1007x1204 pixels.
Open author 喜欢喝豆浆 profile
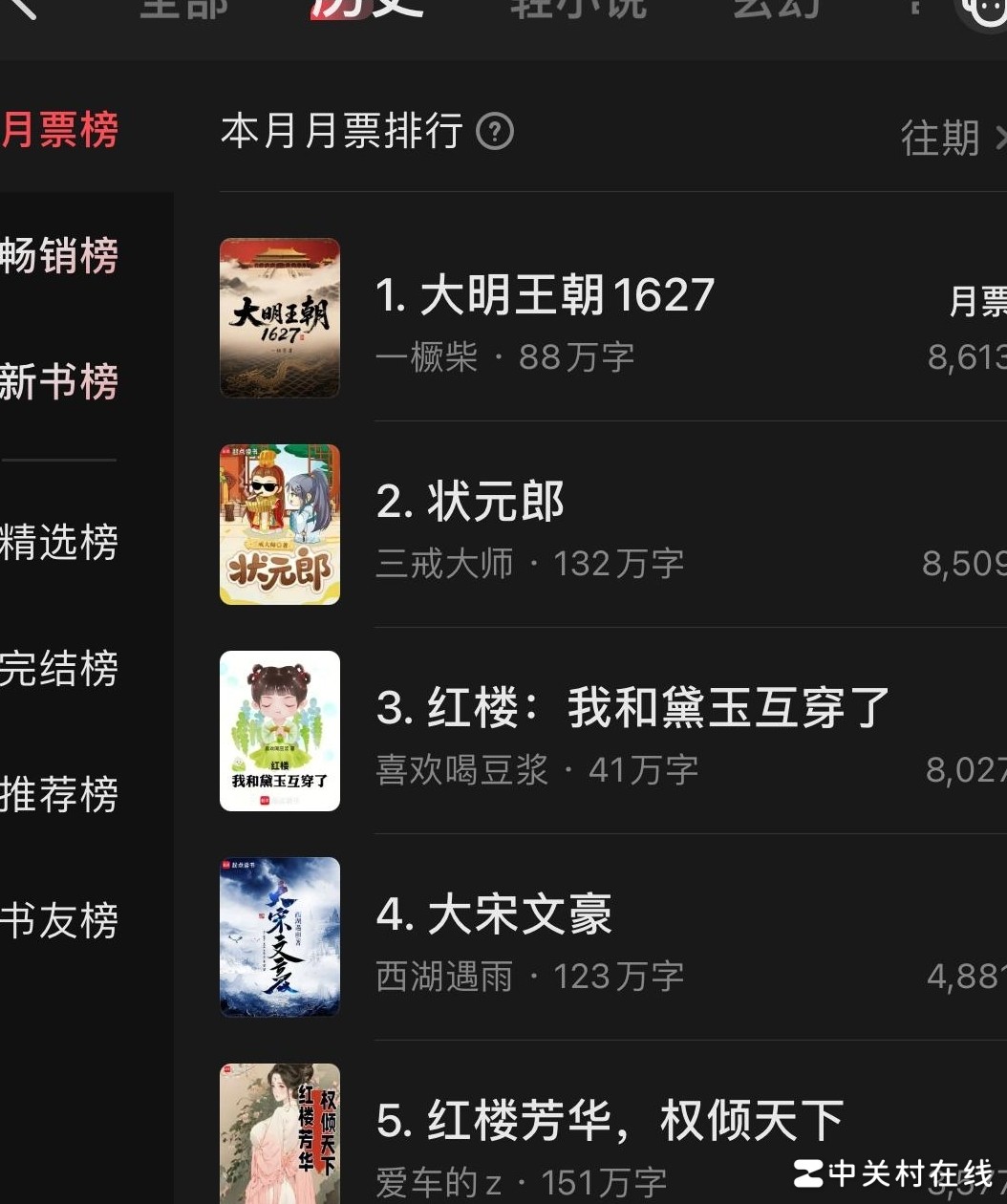point(461,769)
